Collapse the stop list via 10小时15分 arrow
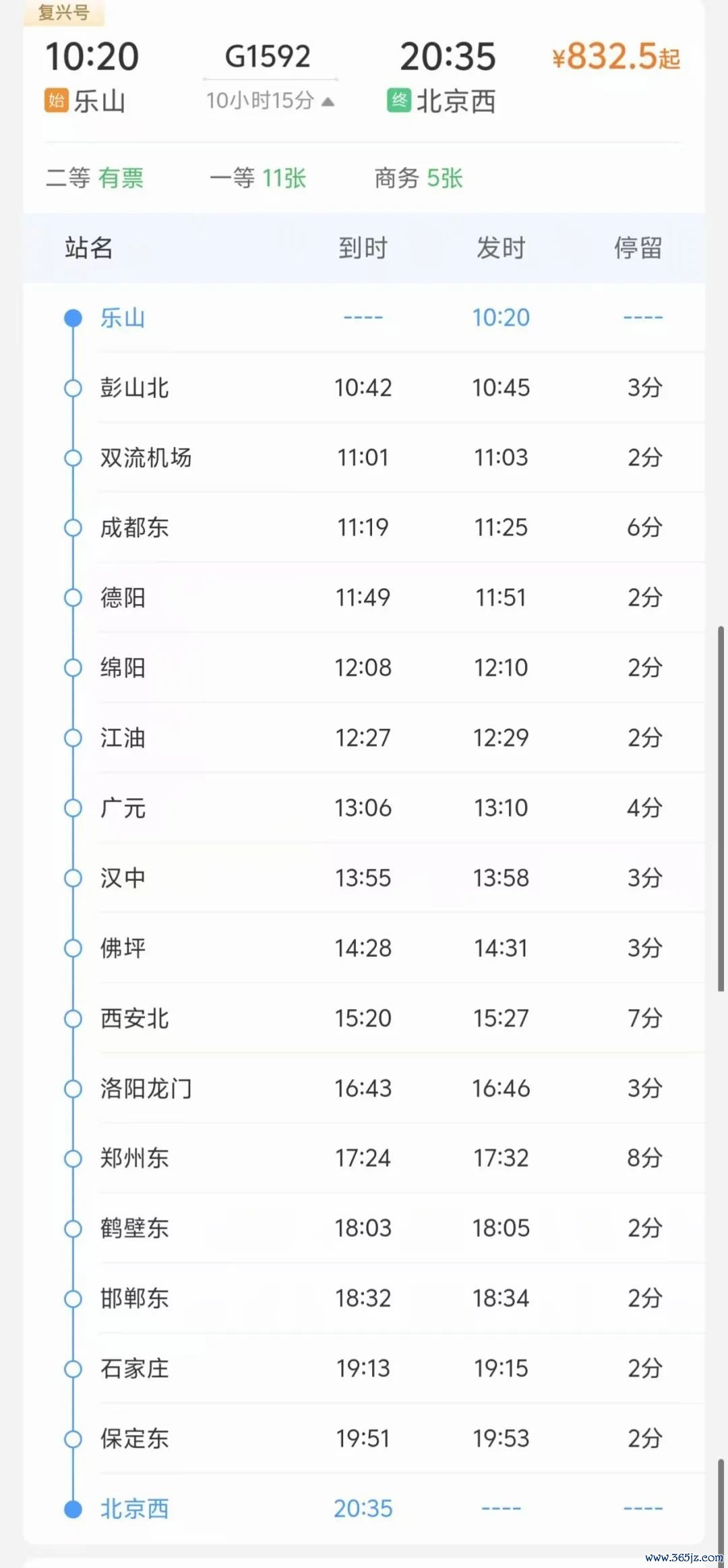 click(x=270, y=101)
